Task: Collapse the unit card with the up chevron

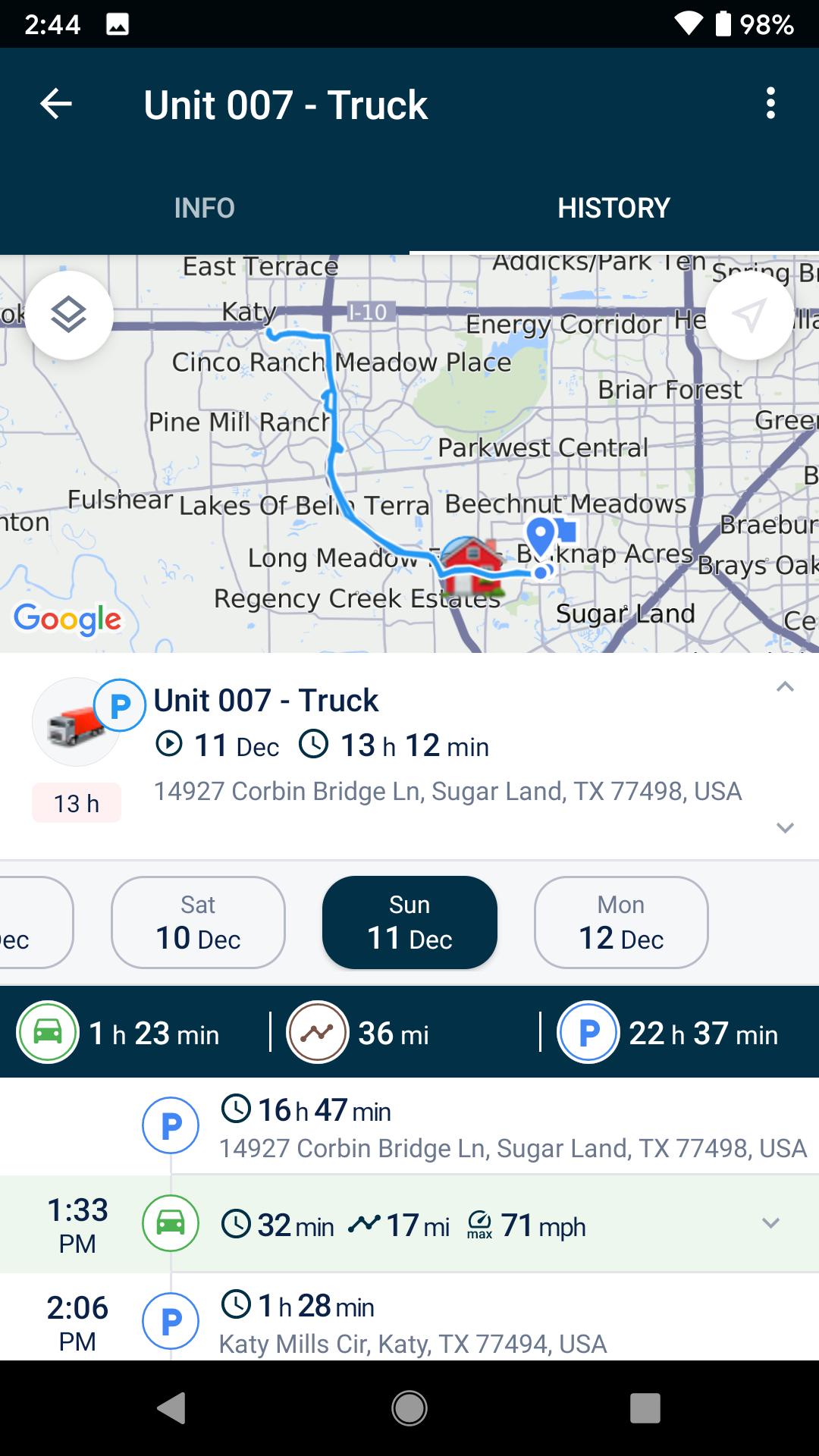Action: [785, 687]
